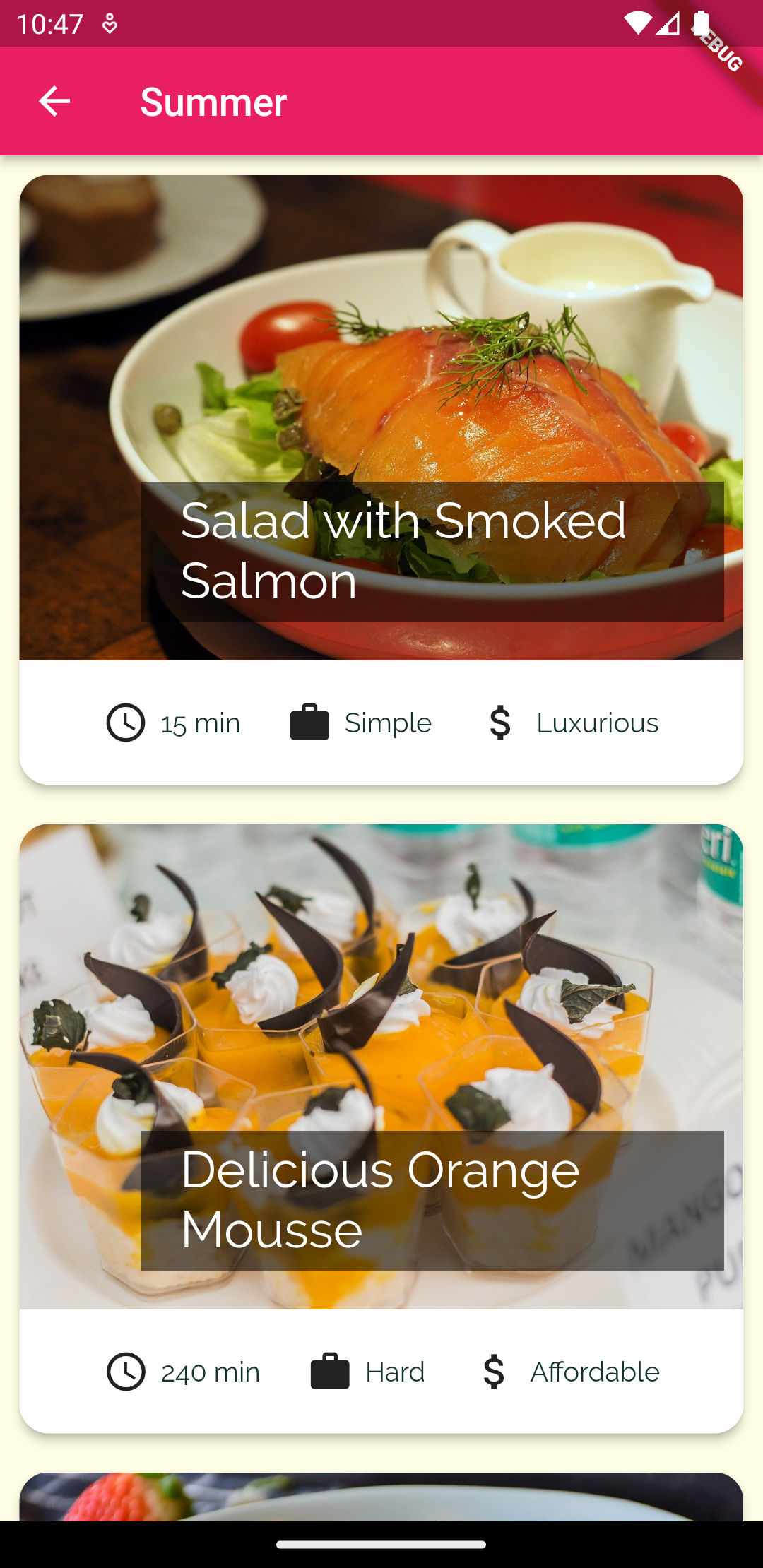Click the 240 min label
The width and height of the screenshot is (763, 1568).
pyautogui.click(x=210, y=1372)
